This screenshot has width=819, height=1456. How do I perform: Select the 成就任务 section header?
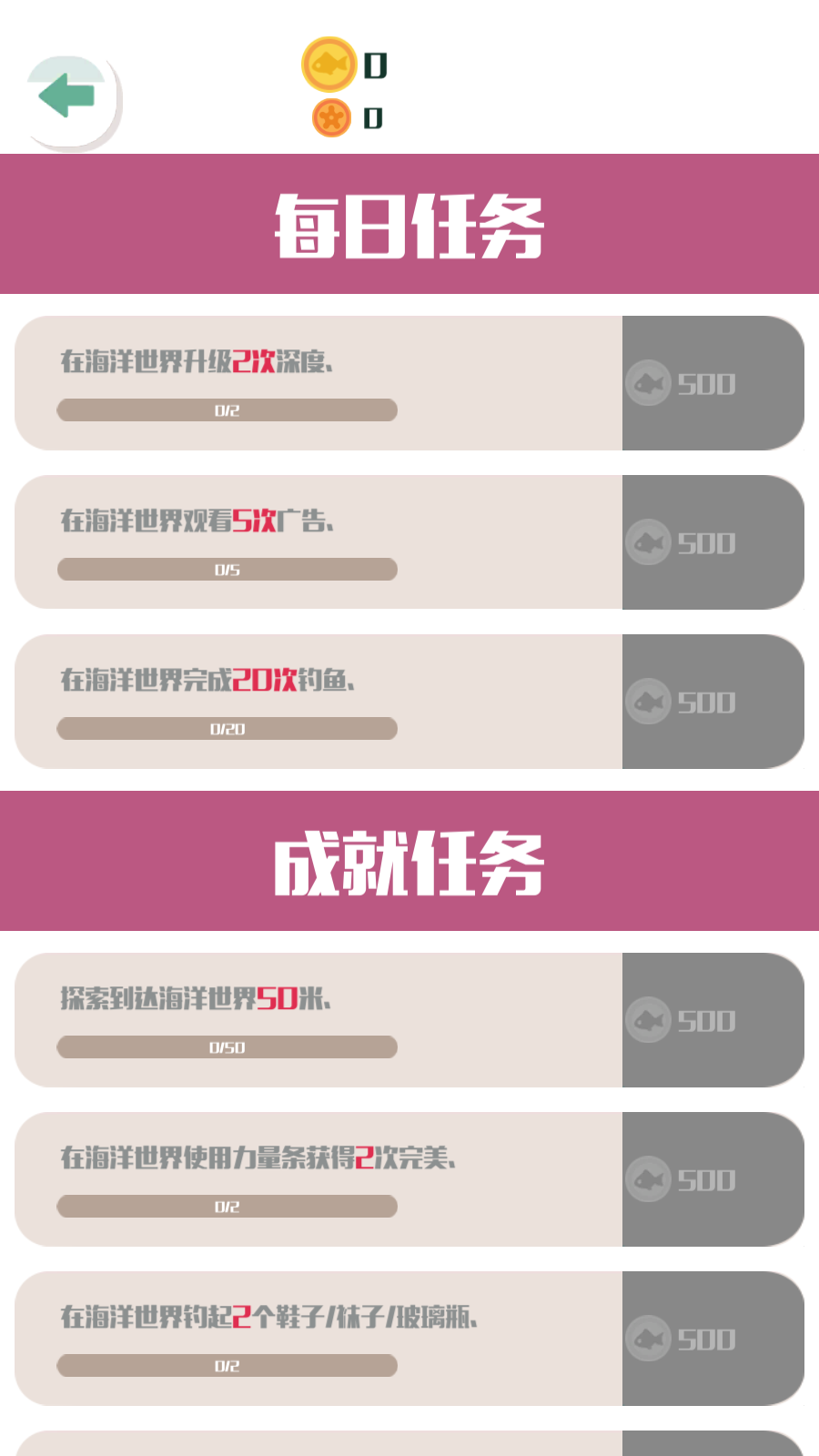pos(409,862)
